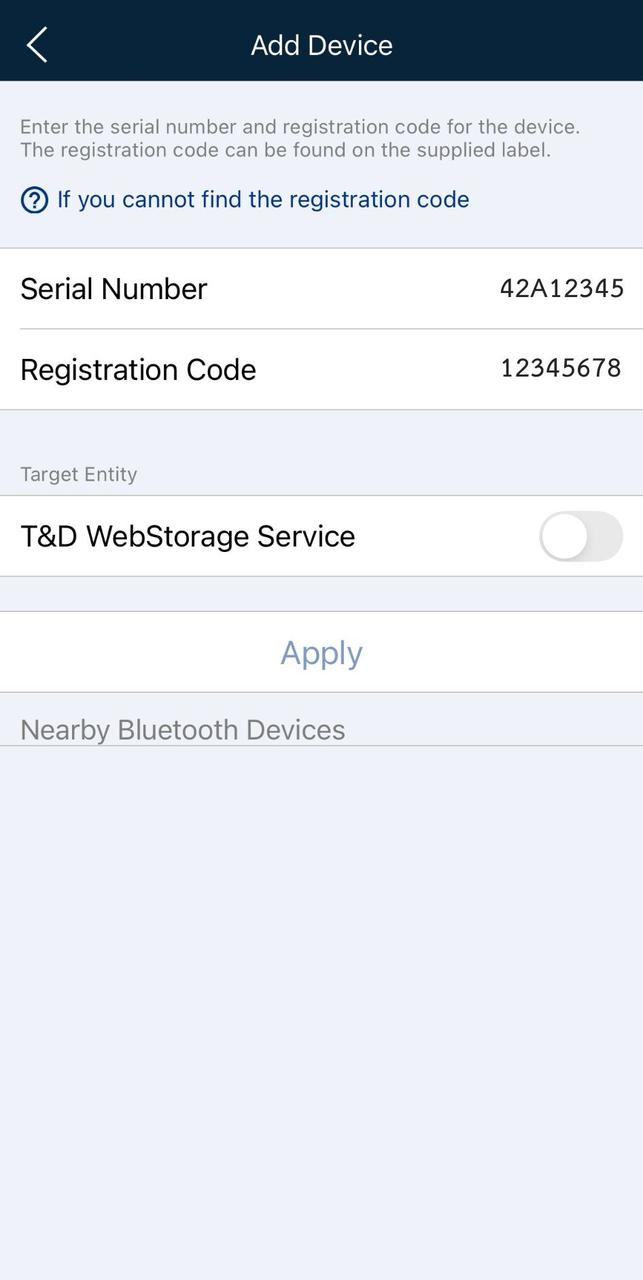Enable T&D WebStorage Service switch
643x1280 pixels.
[580, 537]
